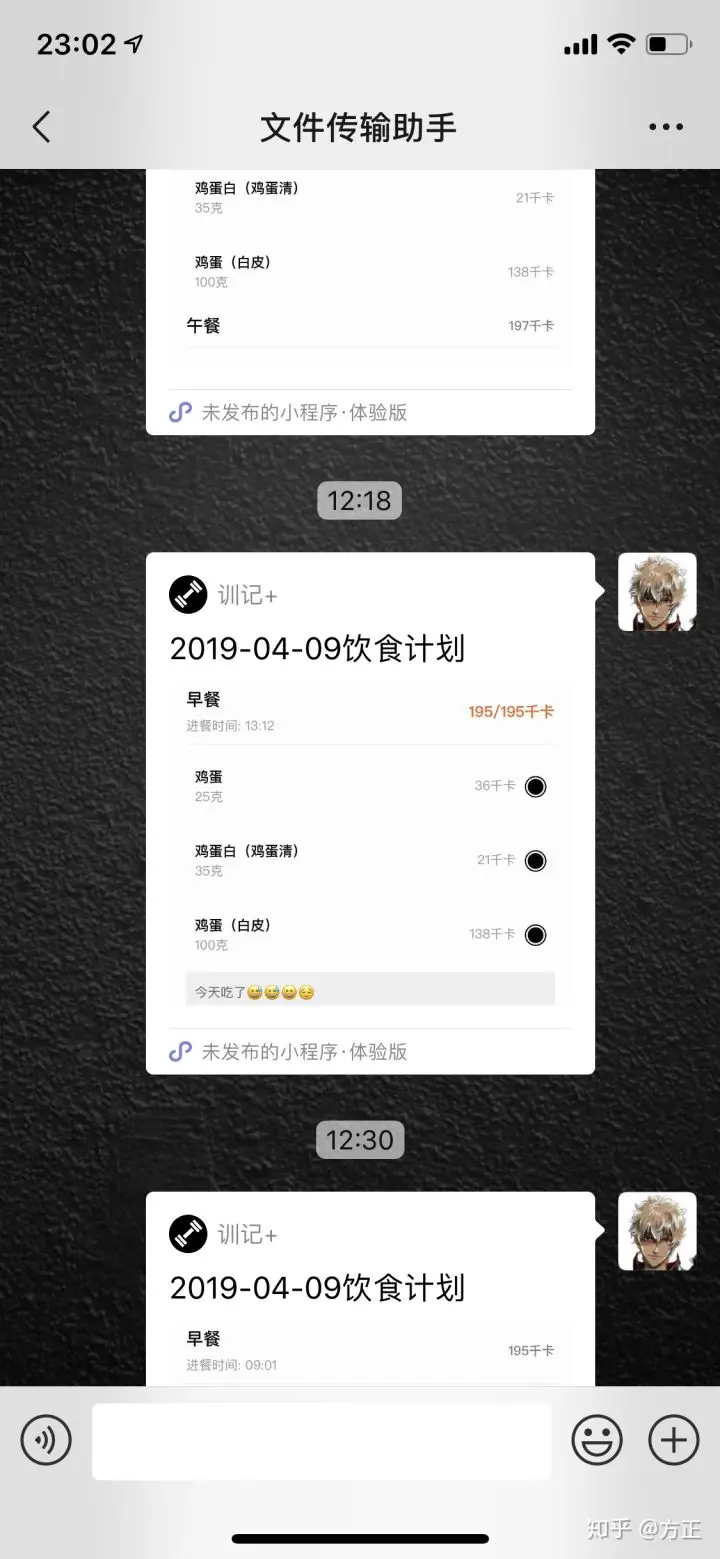The image size is (720, 1559).
Task: Open the plus attachments menu
Action: point(674,1441)
